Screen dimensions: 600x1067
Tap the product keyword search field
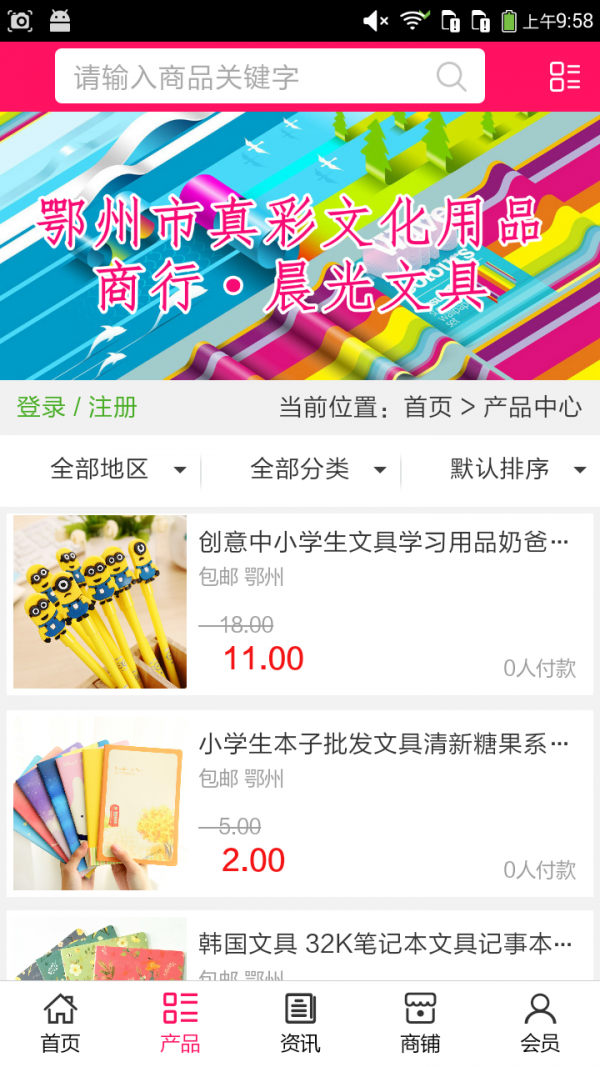click(x=250, y=77)
